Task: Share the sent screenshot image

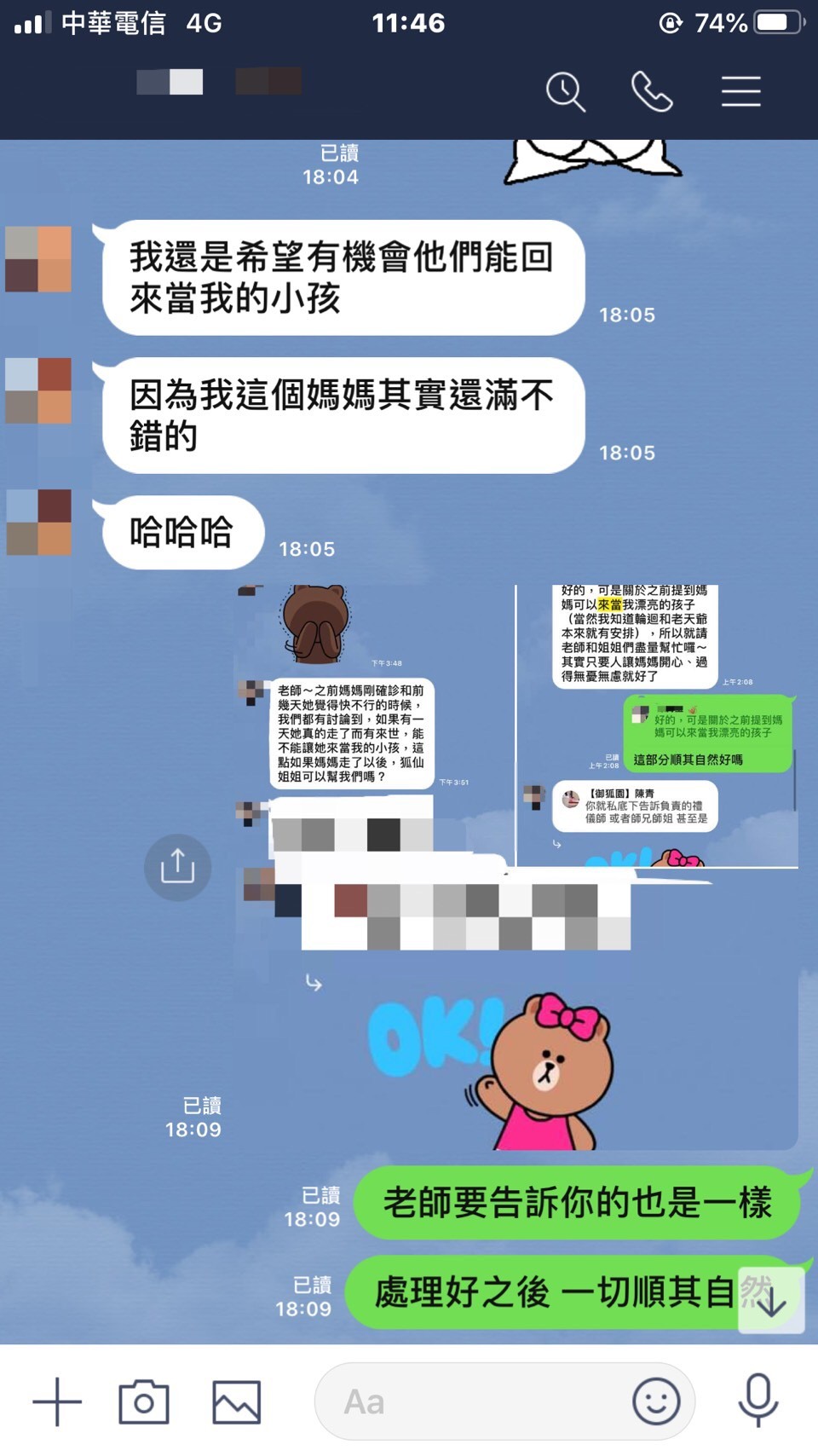Action: click(x=177, y=867)
